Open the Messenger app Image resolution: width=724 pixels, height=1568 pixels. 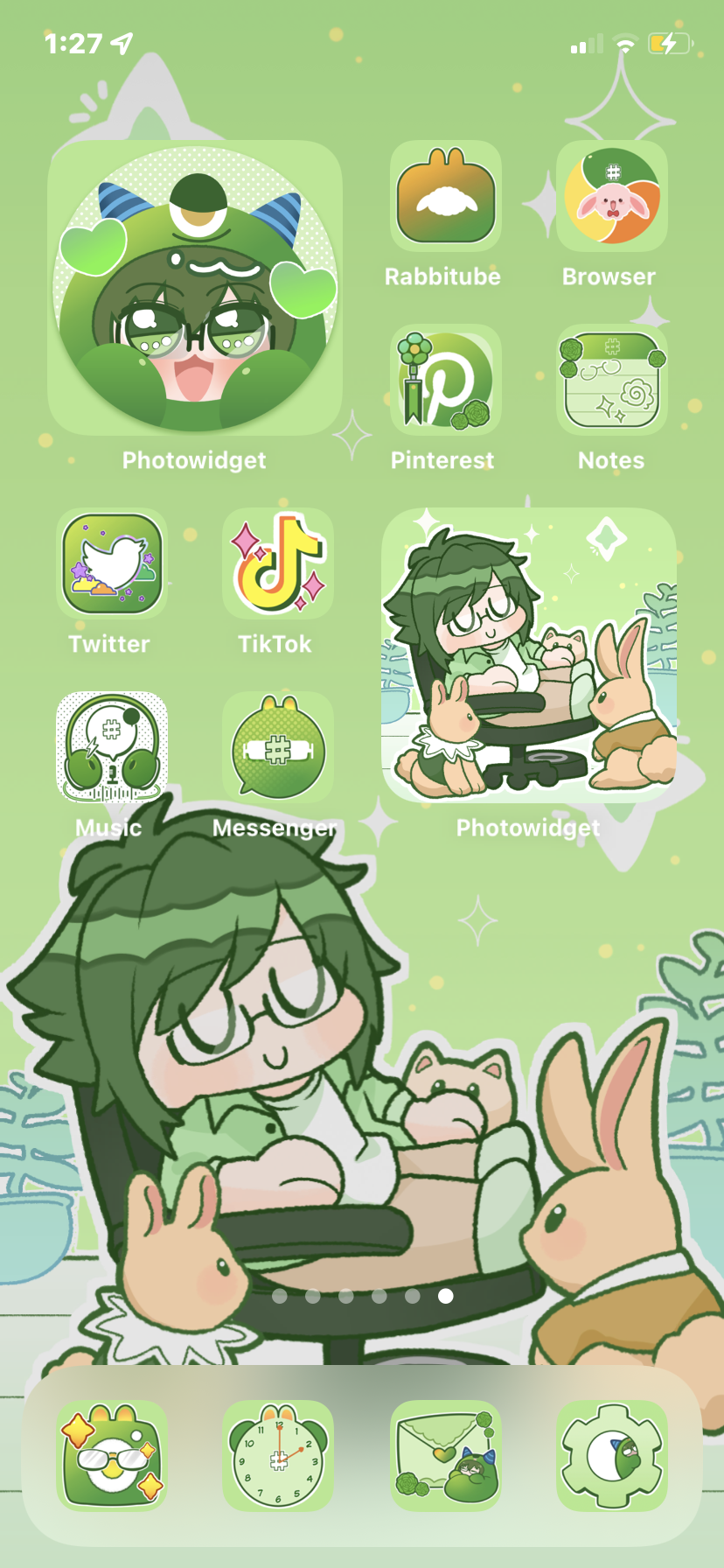pyautogui.click(x=278, y=748)
